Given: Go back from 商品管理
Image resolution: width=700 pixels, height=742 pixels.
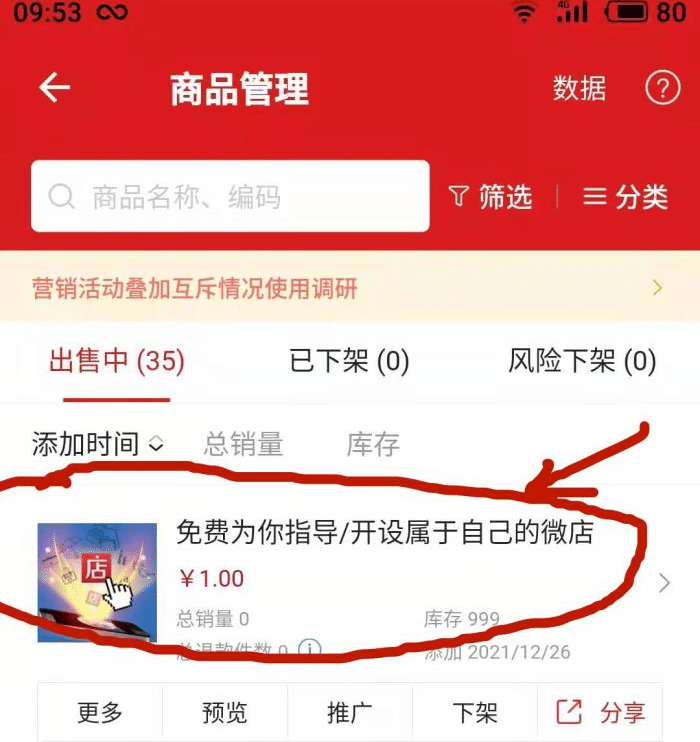Looking at the screenshot, I should [x=55, y=88].
